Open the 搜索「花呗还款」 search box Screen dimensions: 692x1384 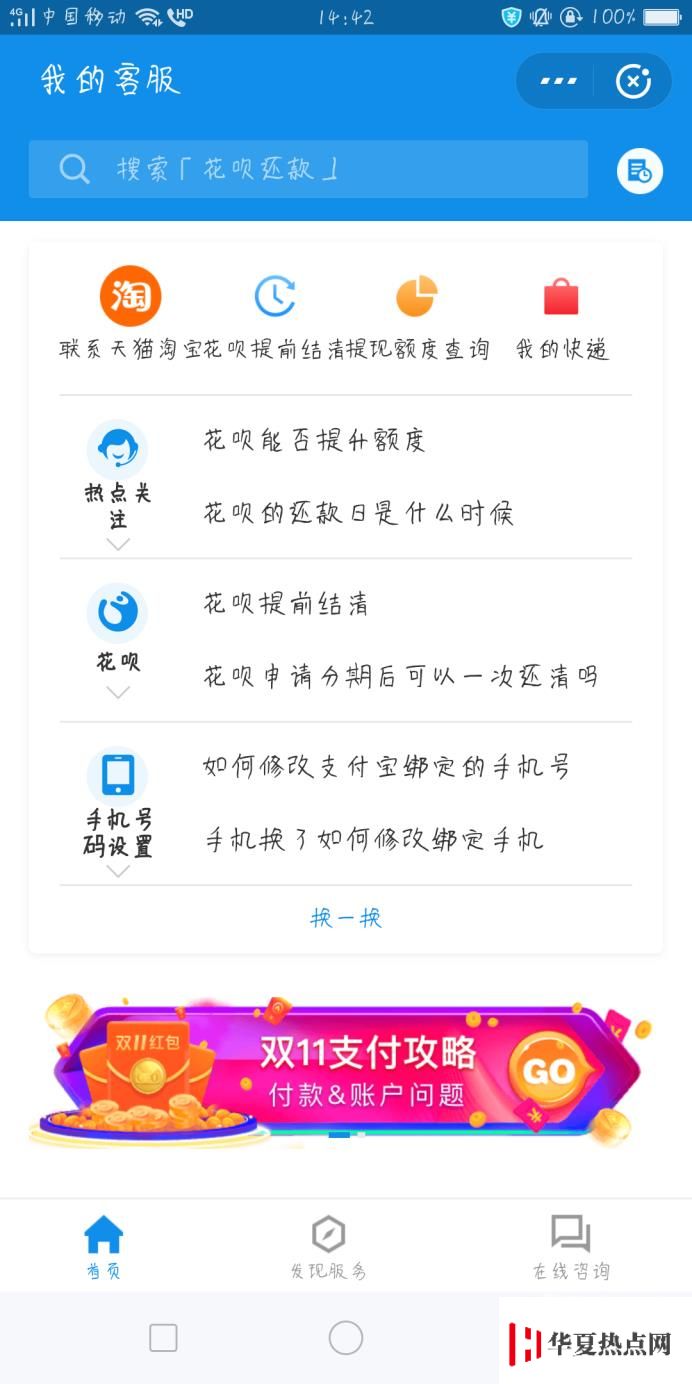coord(308,169)
